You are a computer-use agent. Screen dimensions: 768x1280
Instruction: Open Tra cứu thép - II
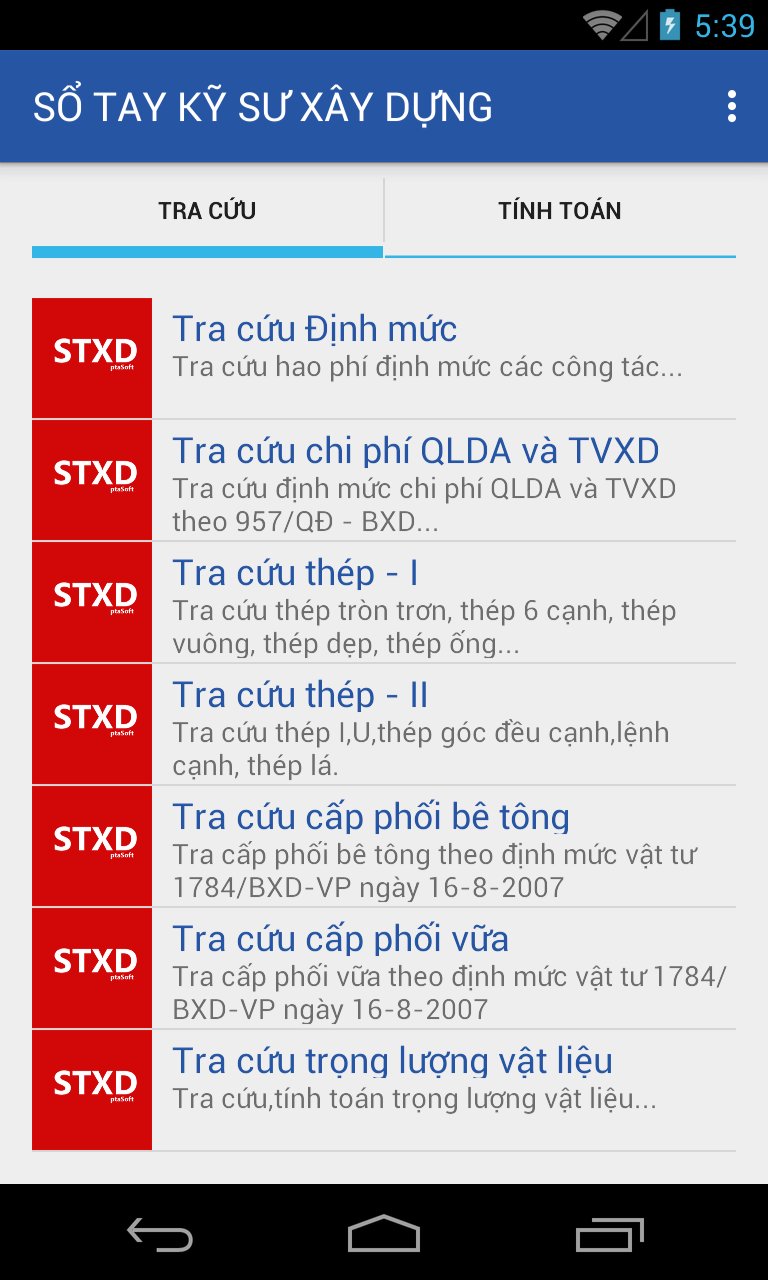point(384,724)
